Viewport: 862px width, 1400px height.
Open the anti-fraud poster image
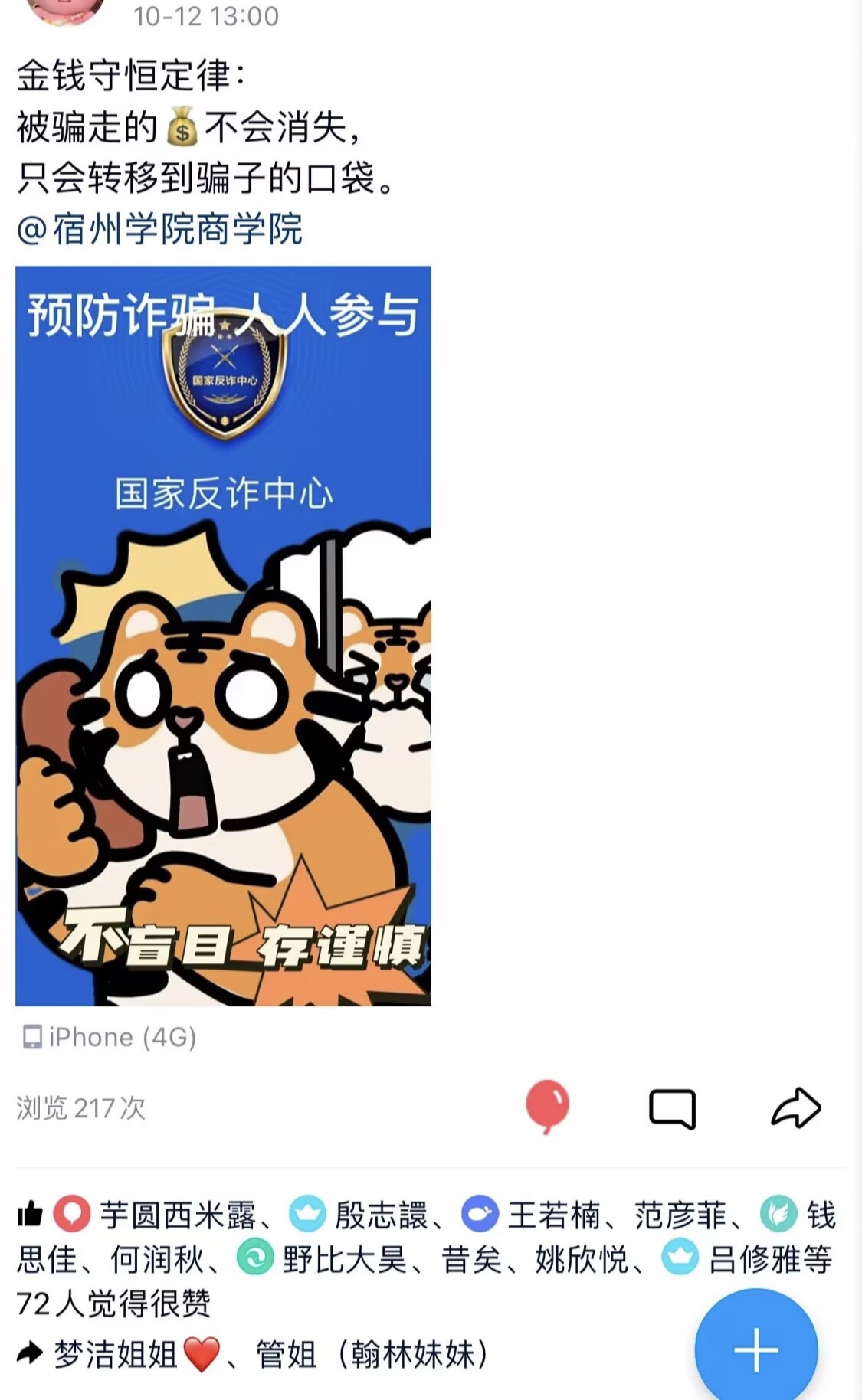223,636
